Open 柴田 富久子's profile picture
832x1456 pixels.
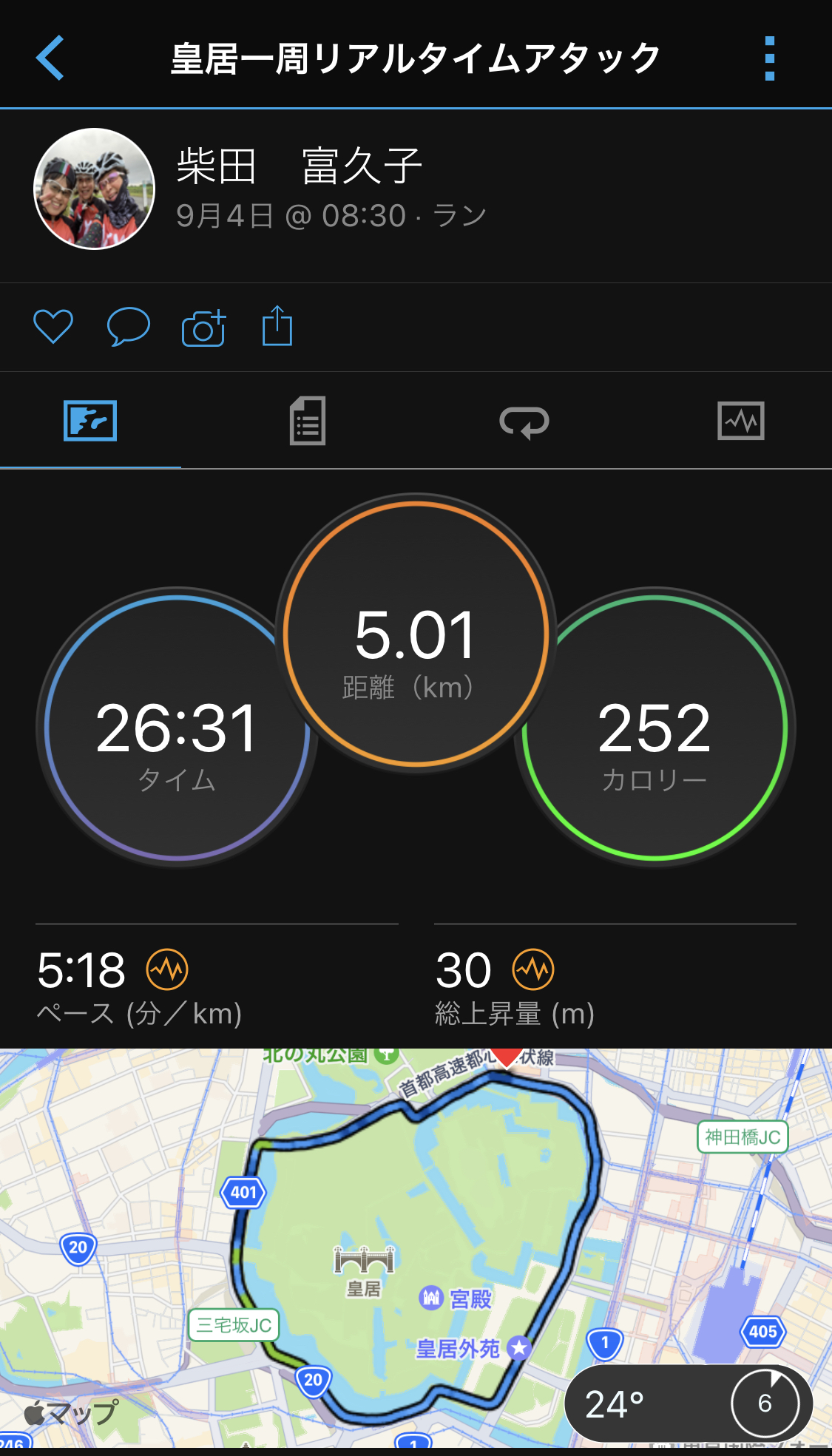pyautogui.click(x=94, y=189)
